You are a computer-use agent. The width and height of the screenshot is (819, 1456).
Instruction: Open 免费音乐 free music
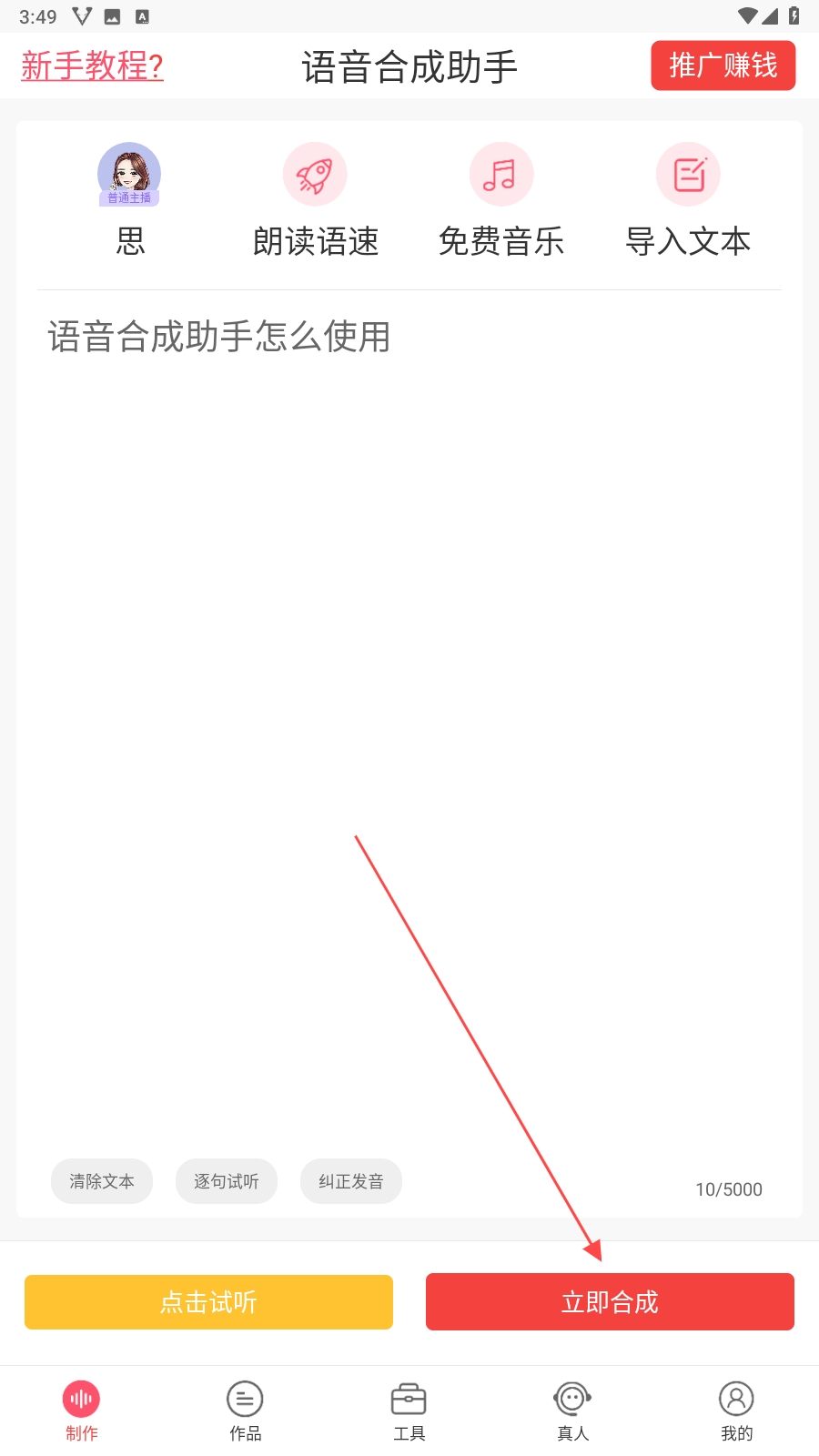501,201
